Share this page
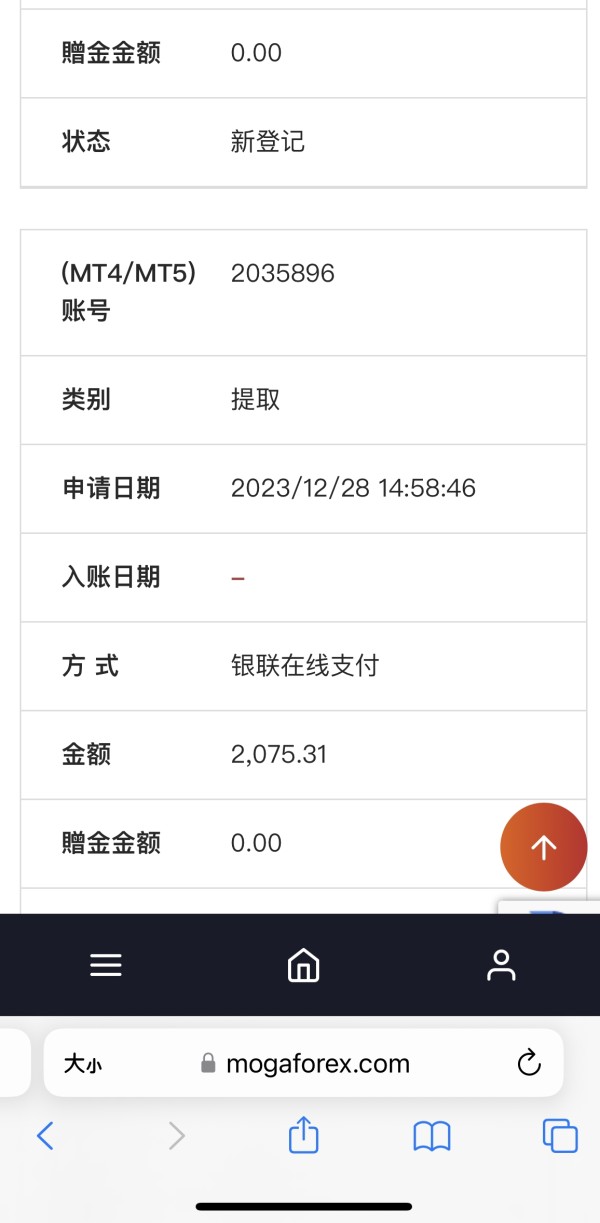The image size is (600, 1223). pyautogui.click(x=303, y=1134)
